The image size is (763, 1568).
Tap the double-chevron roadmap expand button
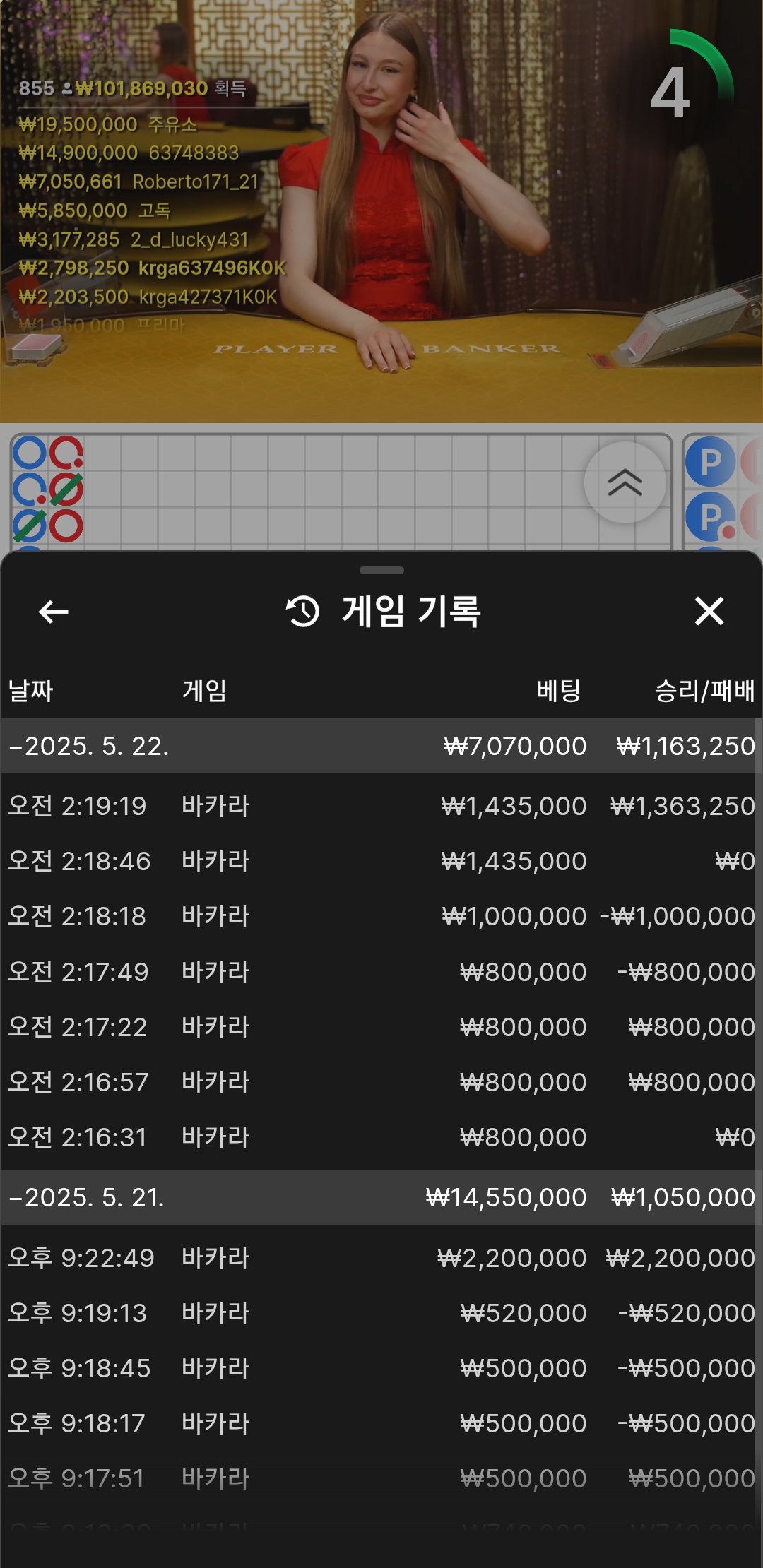pyautogui.click(x=625, y=482)
